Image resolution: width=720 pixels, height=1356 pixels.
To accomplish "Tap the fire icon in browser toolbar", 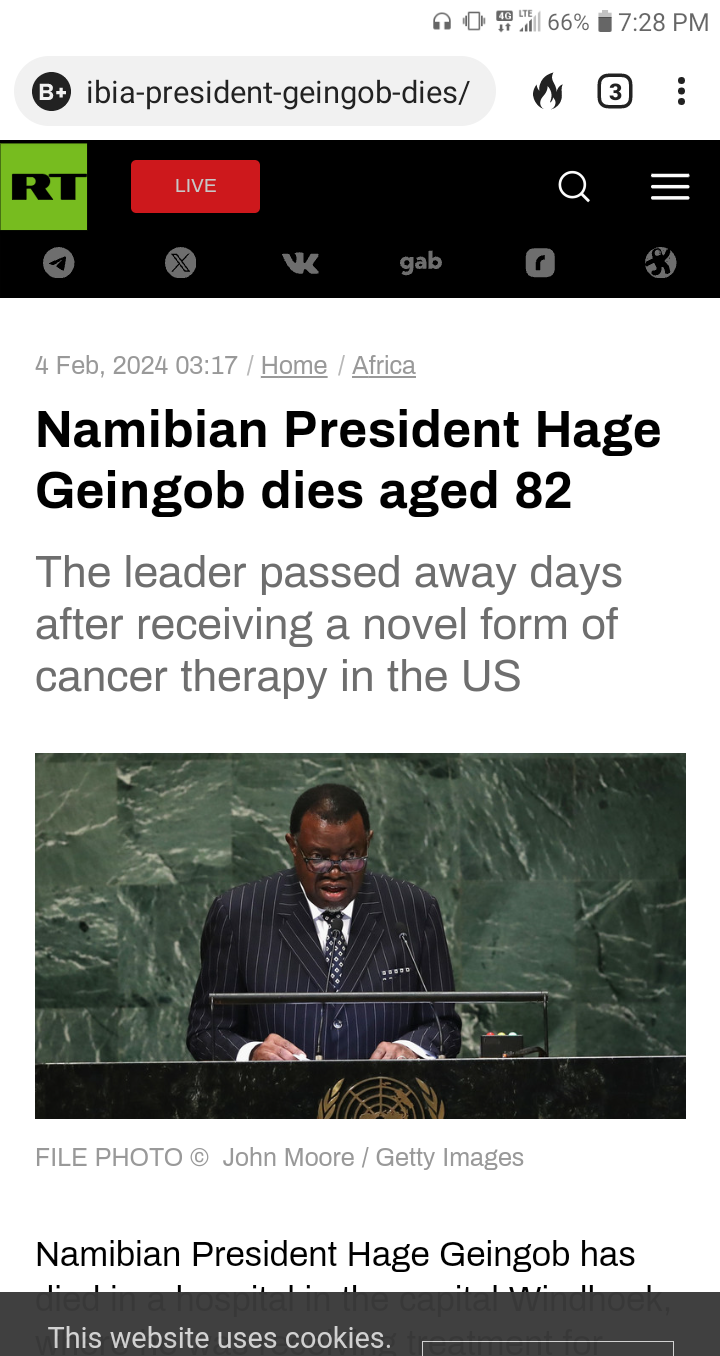I will tap(547, 92).
